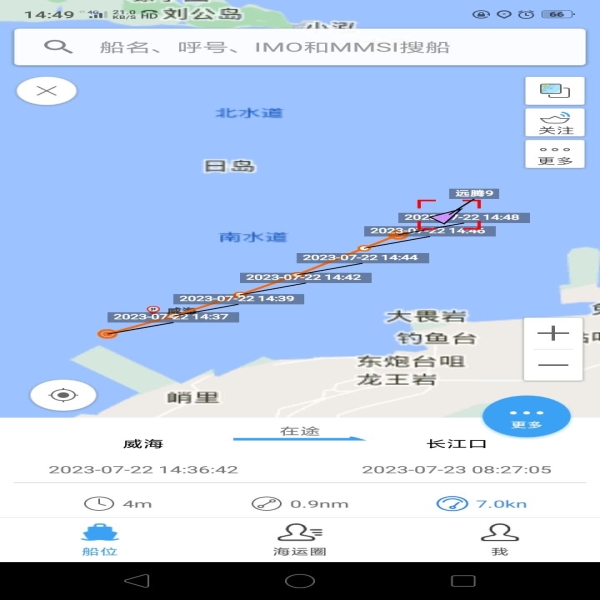Zoom in on the map
This screenshot has height=600, width=600.
553,333
